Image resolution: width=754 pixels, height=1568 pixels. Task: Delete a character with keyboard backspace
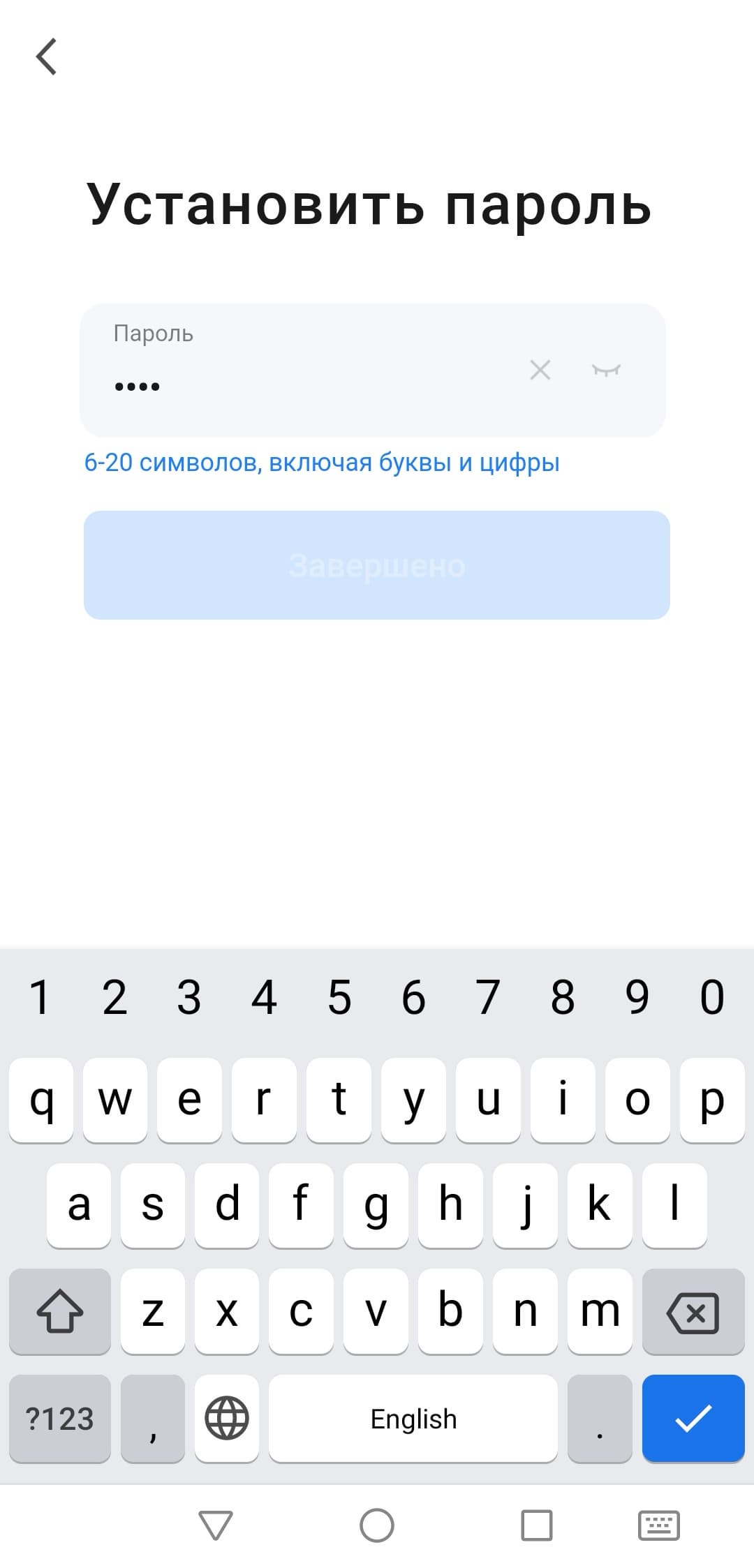pos(693,1313)
